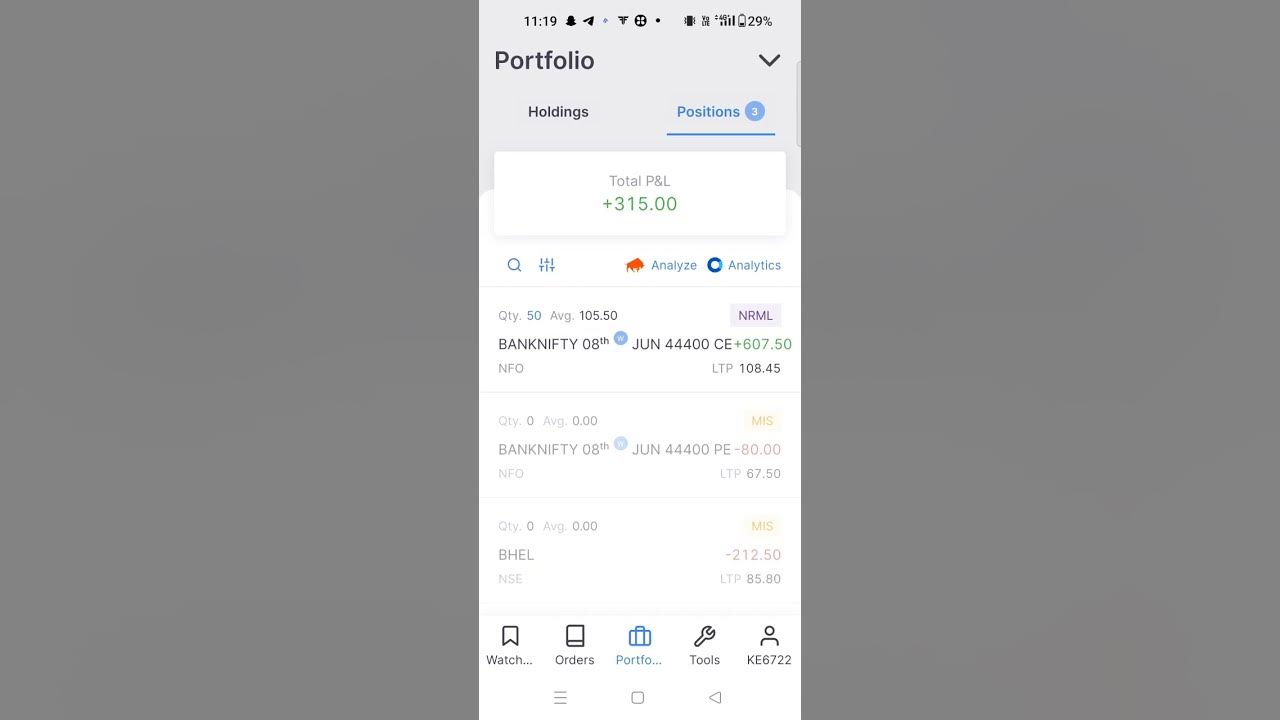
Task: Open the KE6722 profile tab
Action: (769, 645)
